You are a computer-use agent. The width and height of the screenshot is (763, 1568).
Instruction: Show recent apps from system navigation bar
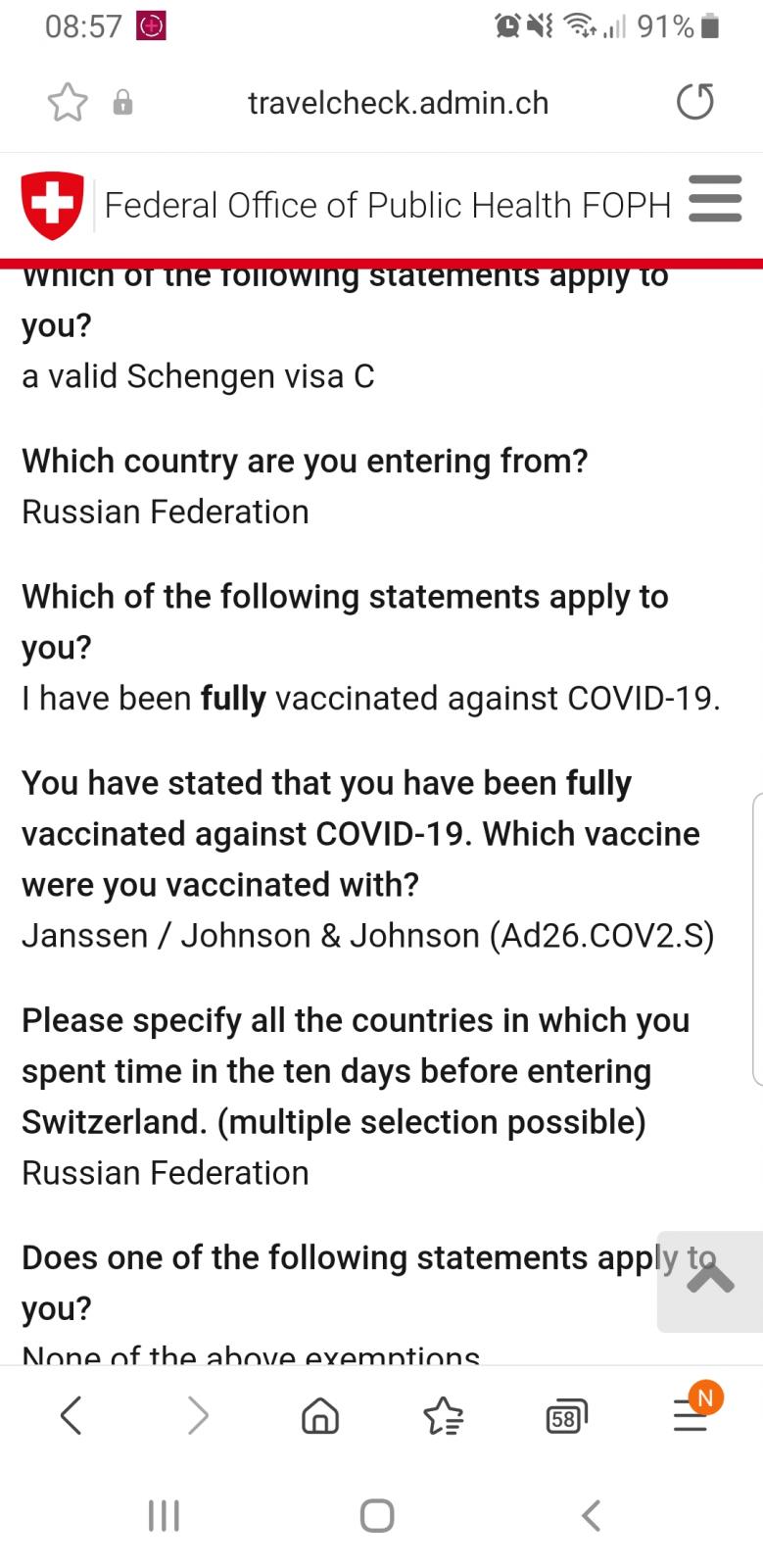click(164, 1516)
